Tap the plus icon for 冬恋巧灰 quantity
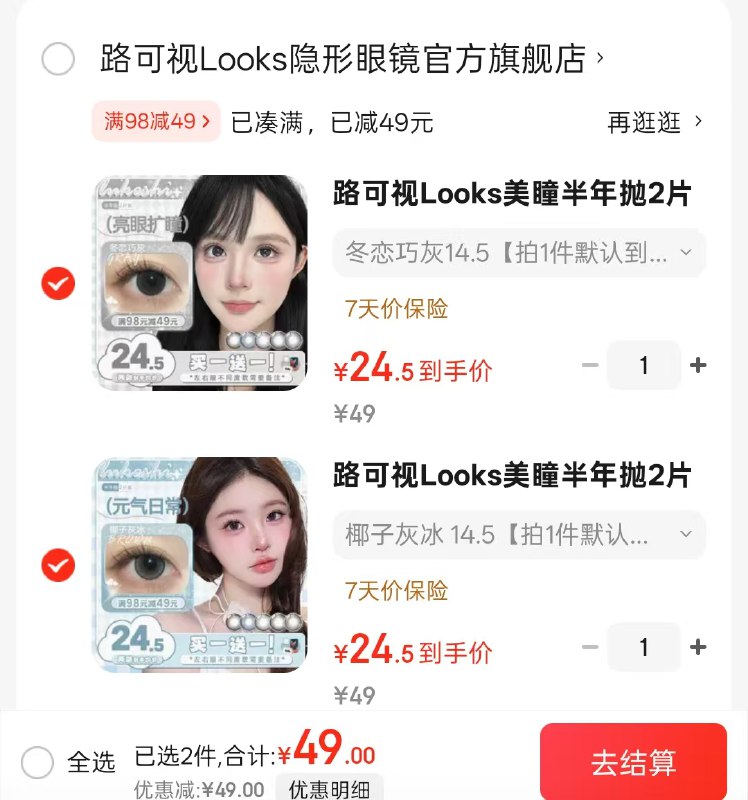This screenshot has width=748, height=800. (698, 364)
